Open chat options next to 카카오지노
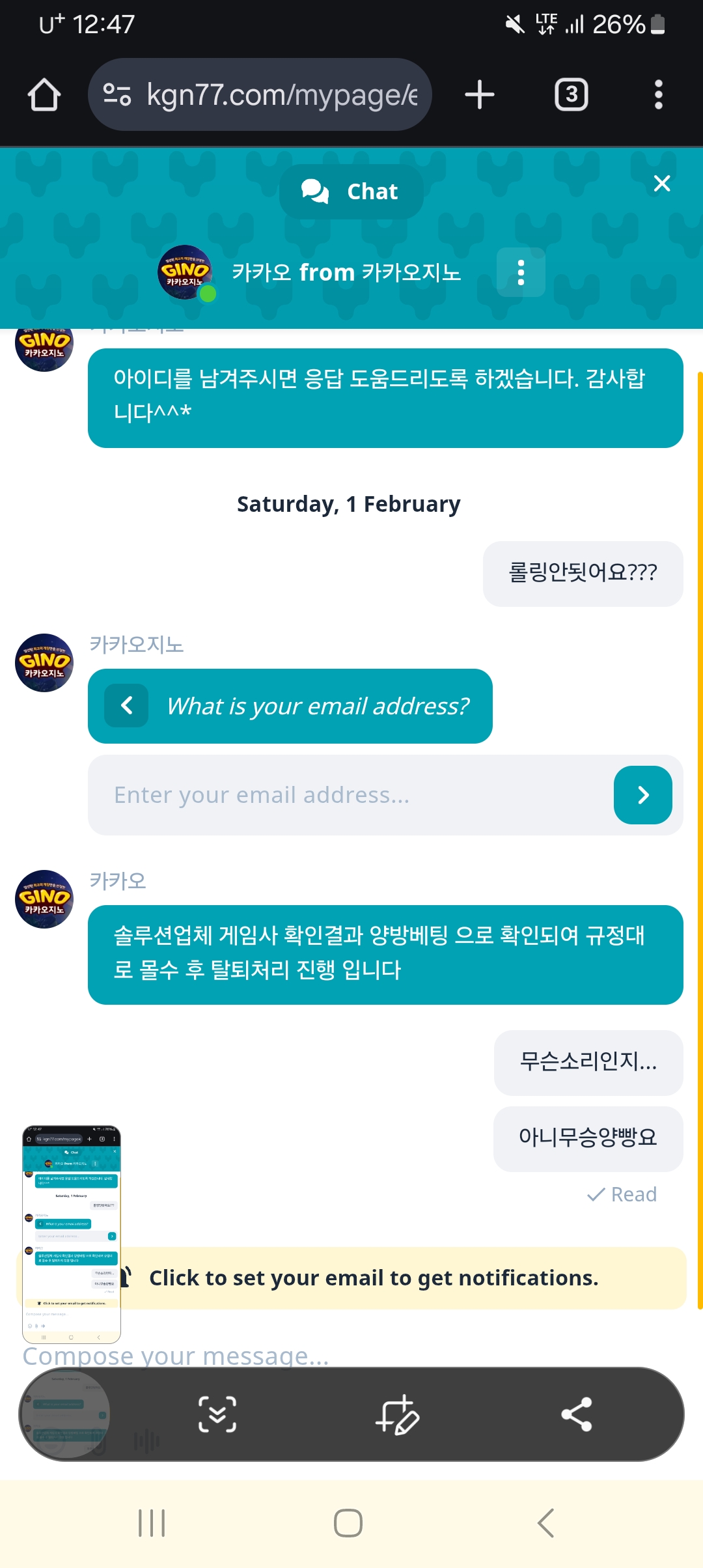 click(521, 272)
